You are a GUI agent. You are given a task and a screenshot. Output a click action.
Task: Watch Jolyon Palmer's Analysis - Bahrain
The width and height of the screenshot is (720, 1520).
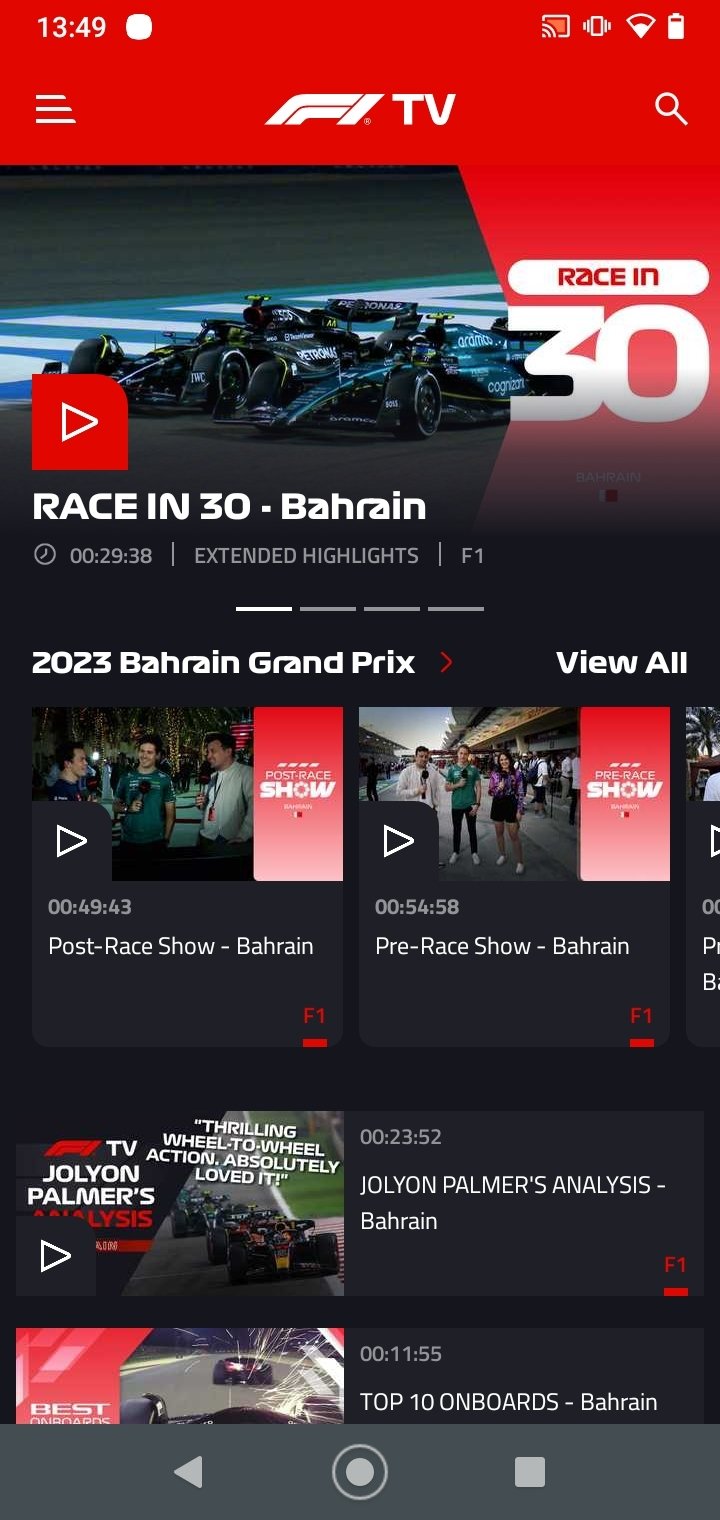click(360, 1203)
